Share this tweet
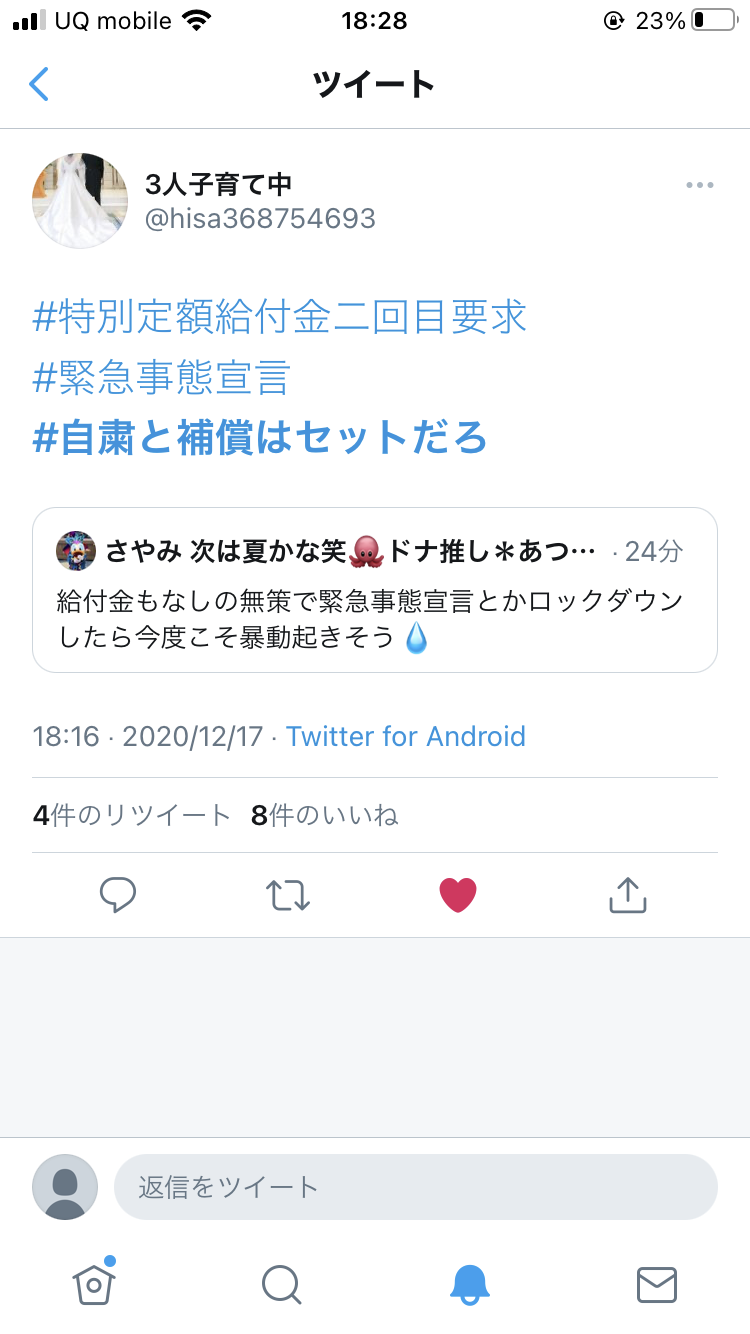This screenshot has width=750, height=1334. pos(628,895)
